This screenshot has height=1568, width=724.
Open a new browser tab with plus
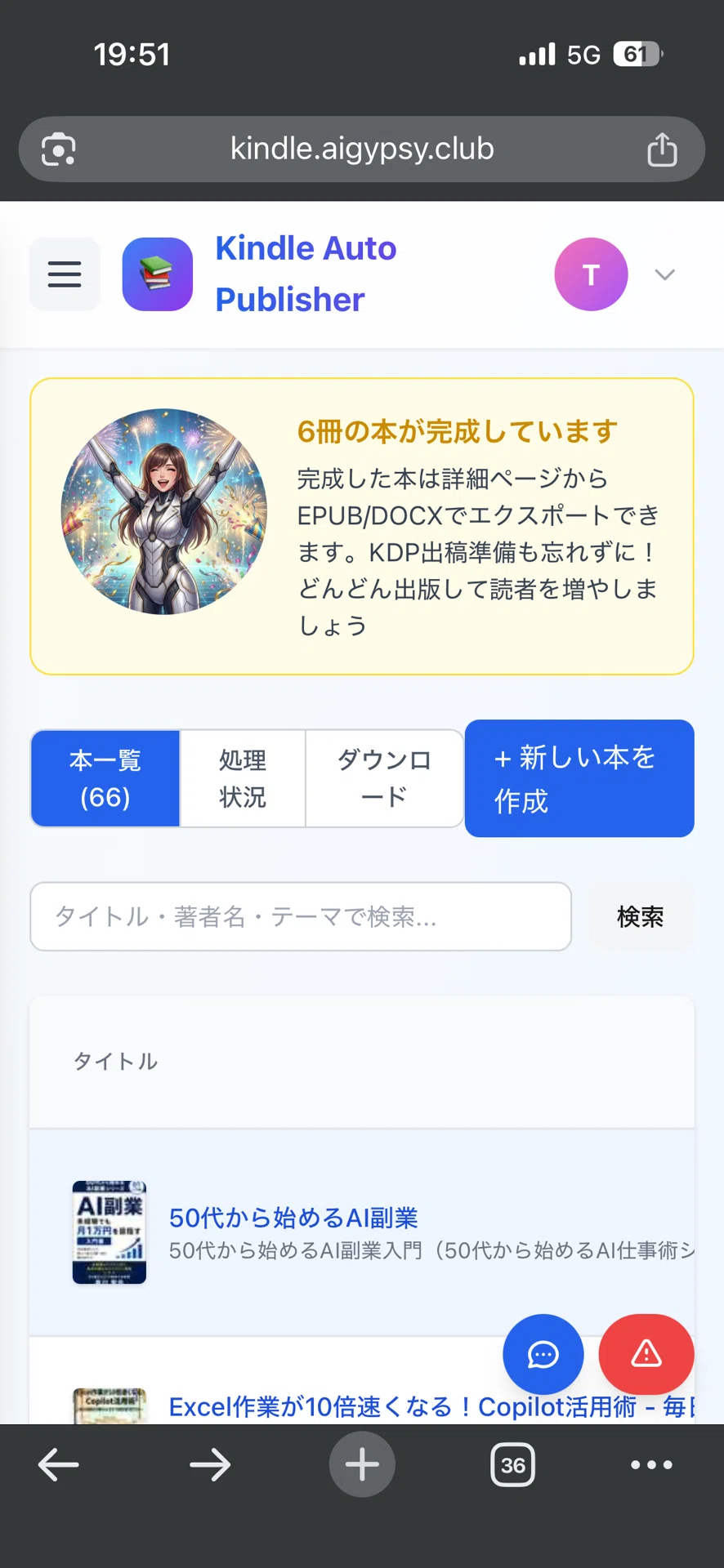click(x=362, y=1464)
